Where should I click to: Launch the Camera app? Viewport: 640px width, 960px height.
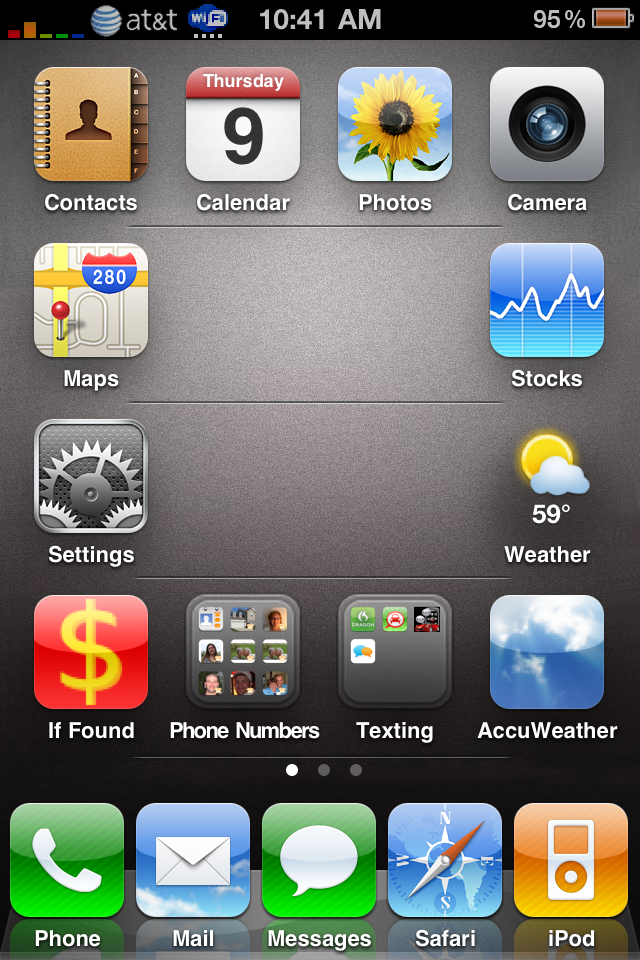click(547, 125)
